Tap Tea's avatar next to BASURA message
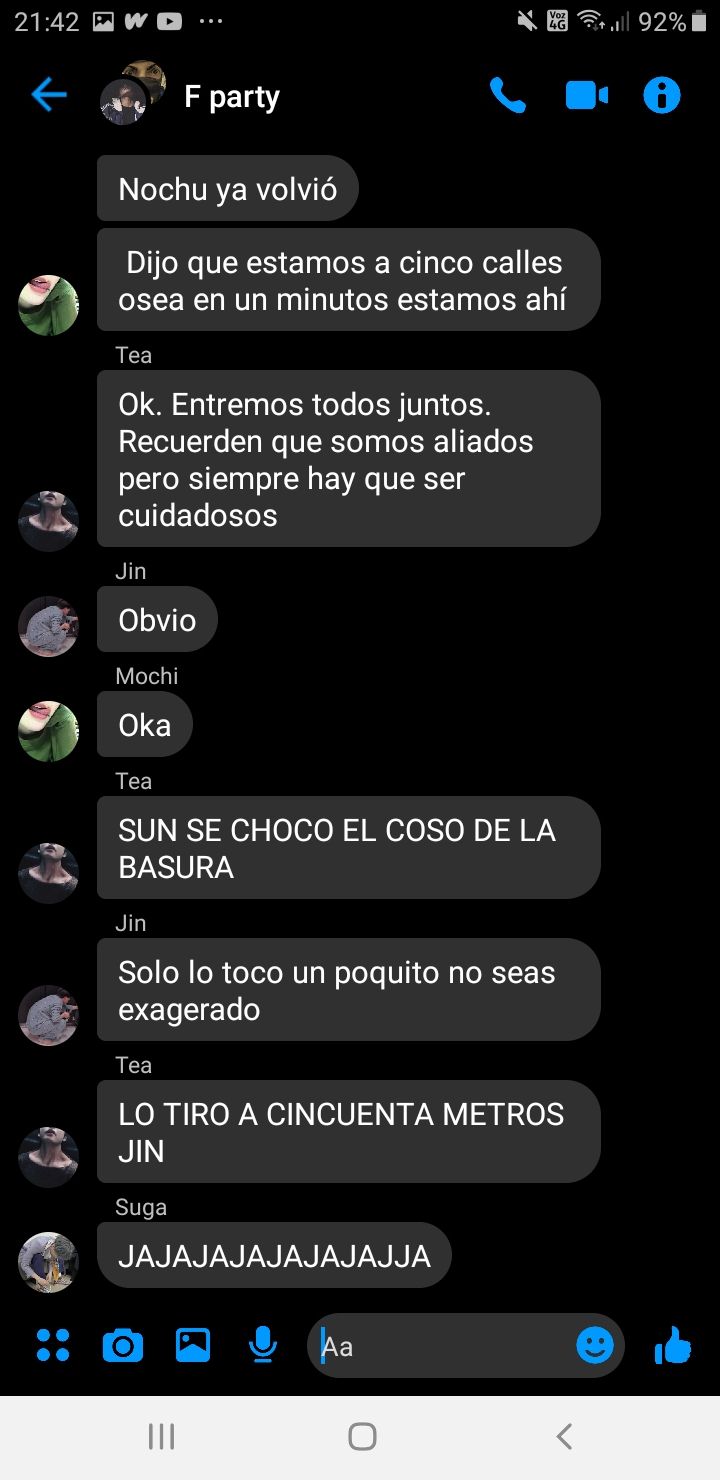 coord(48,873)
